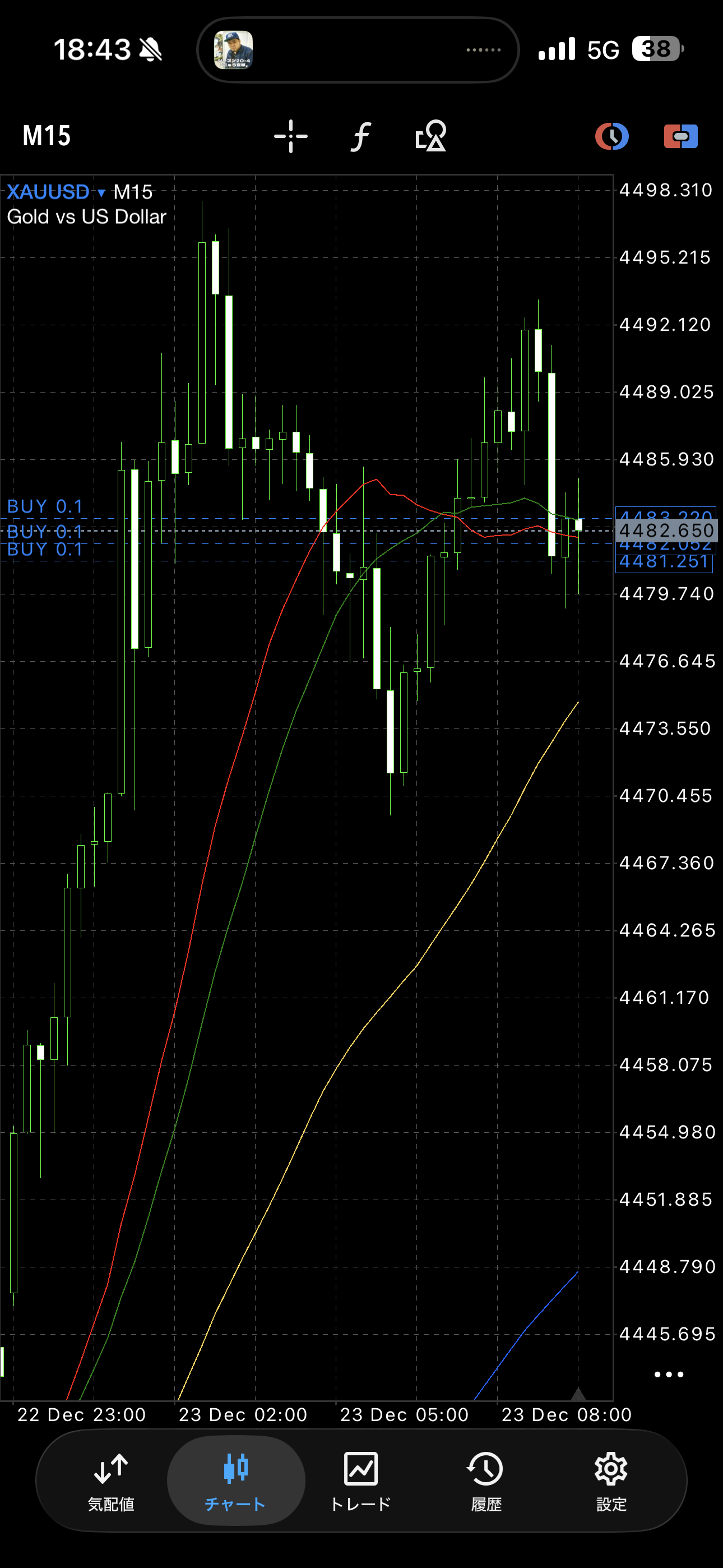Switch to the 気配値 quotes tab
This screenshot has width=723, height=1568.
coord(111,1481)
